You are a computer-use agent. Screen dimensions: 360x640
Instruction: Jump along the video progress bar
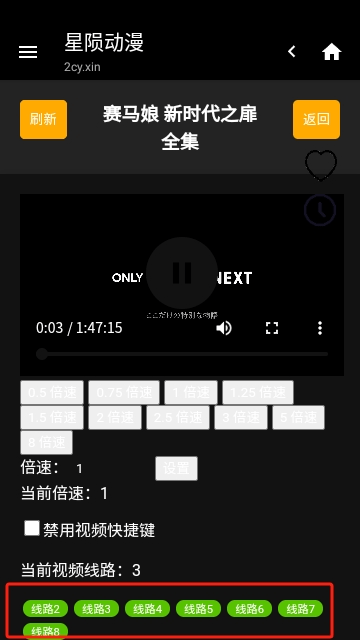[182, 354]
